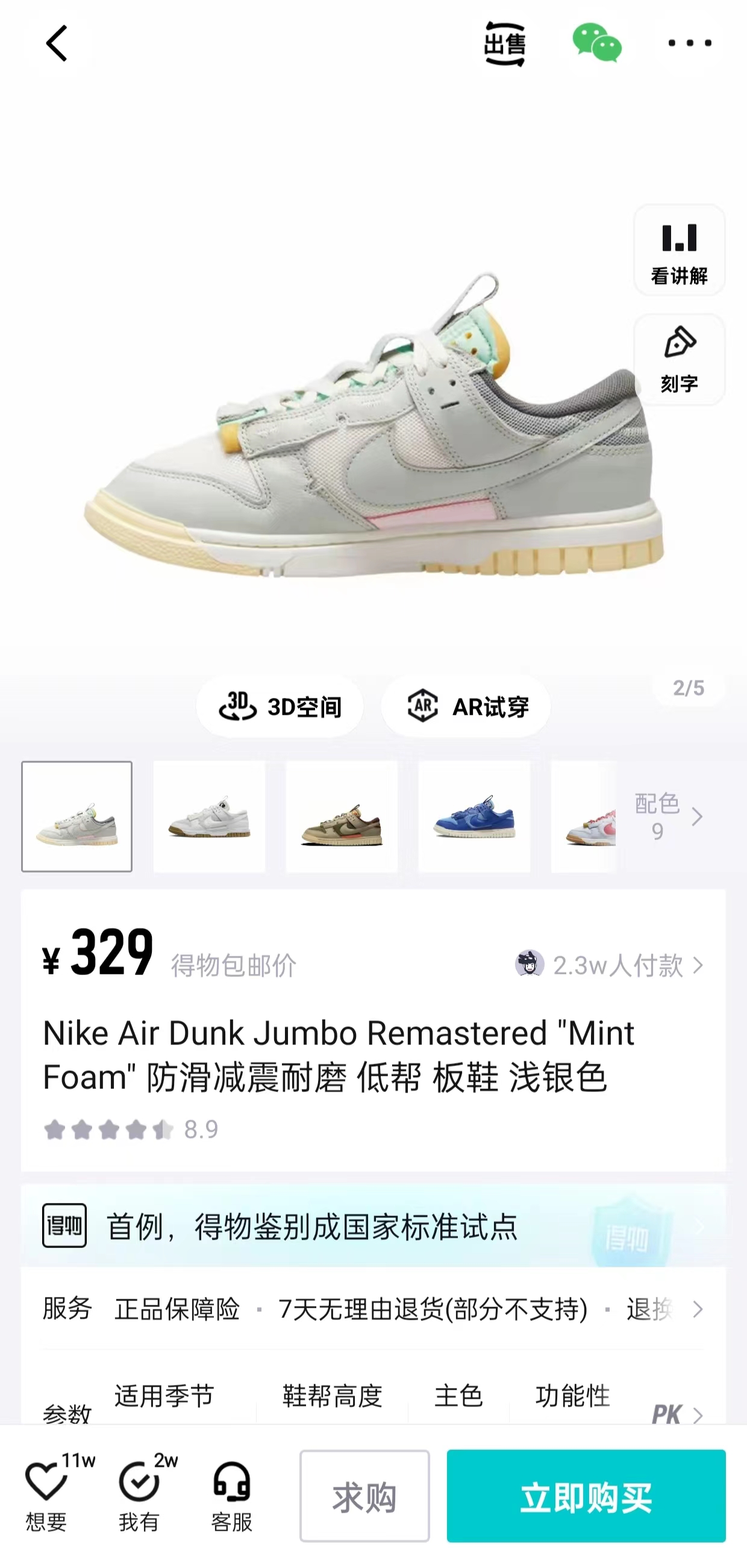Image resolution: width=747 pixels, height=1568 pixels.
Task: Select the white colorway thumbnail
Action: tap(209, 817)
